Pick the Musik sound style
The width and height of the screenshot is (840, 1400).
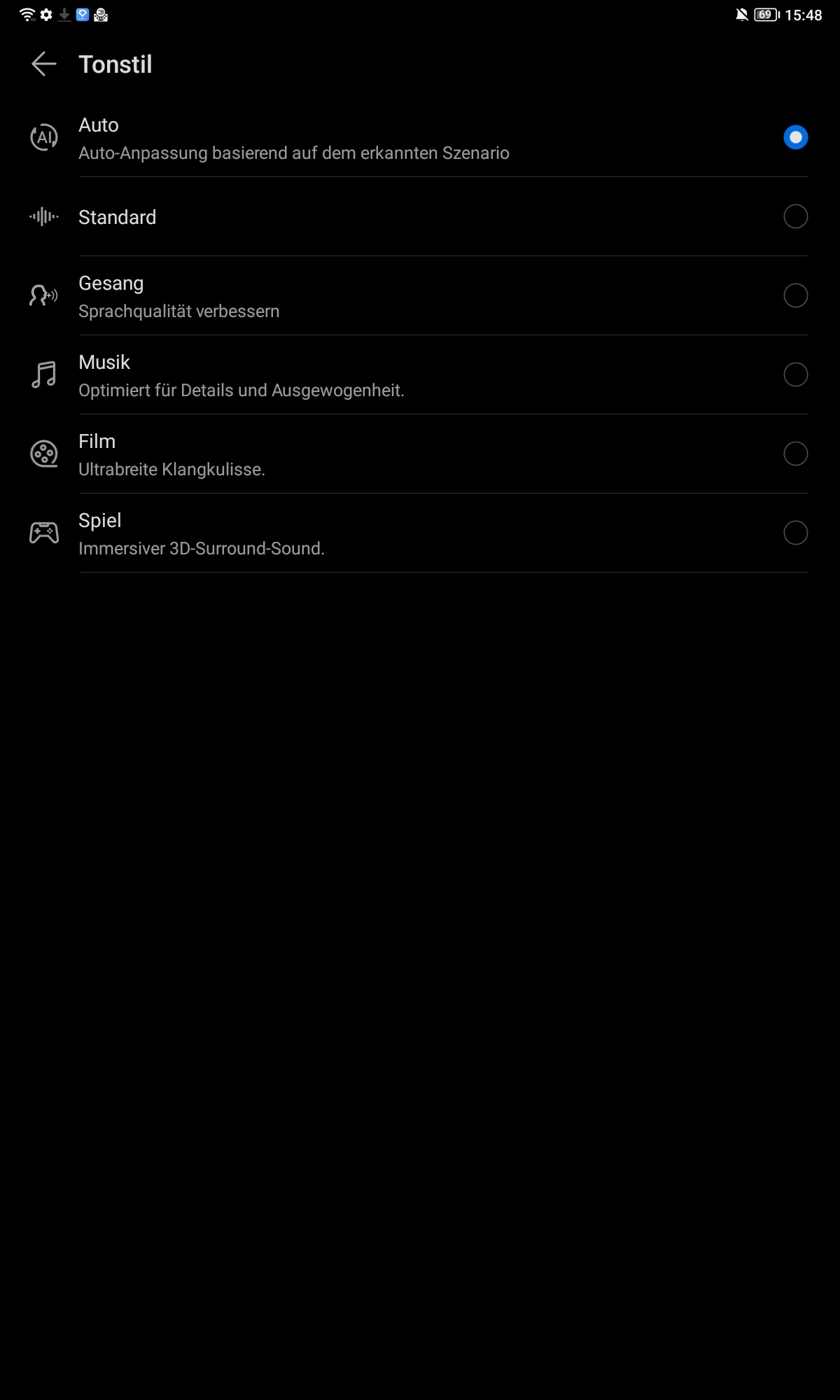420,375
